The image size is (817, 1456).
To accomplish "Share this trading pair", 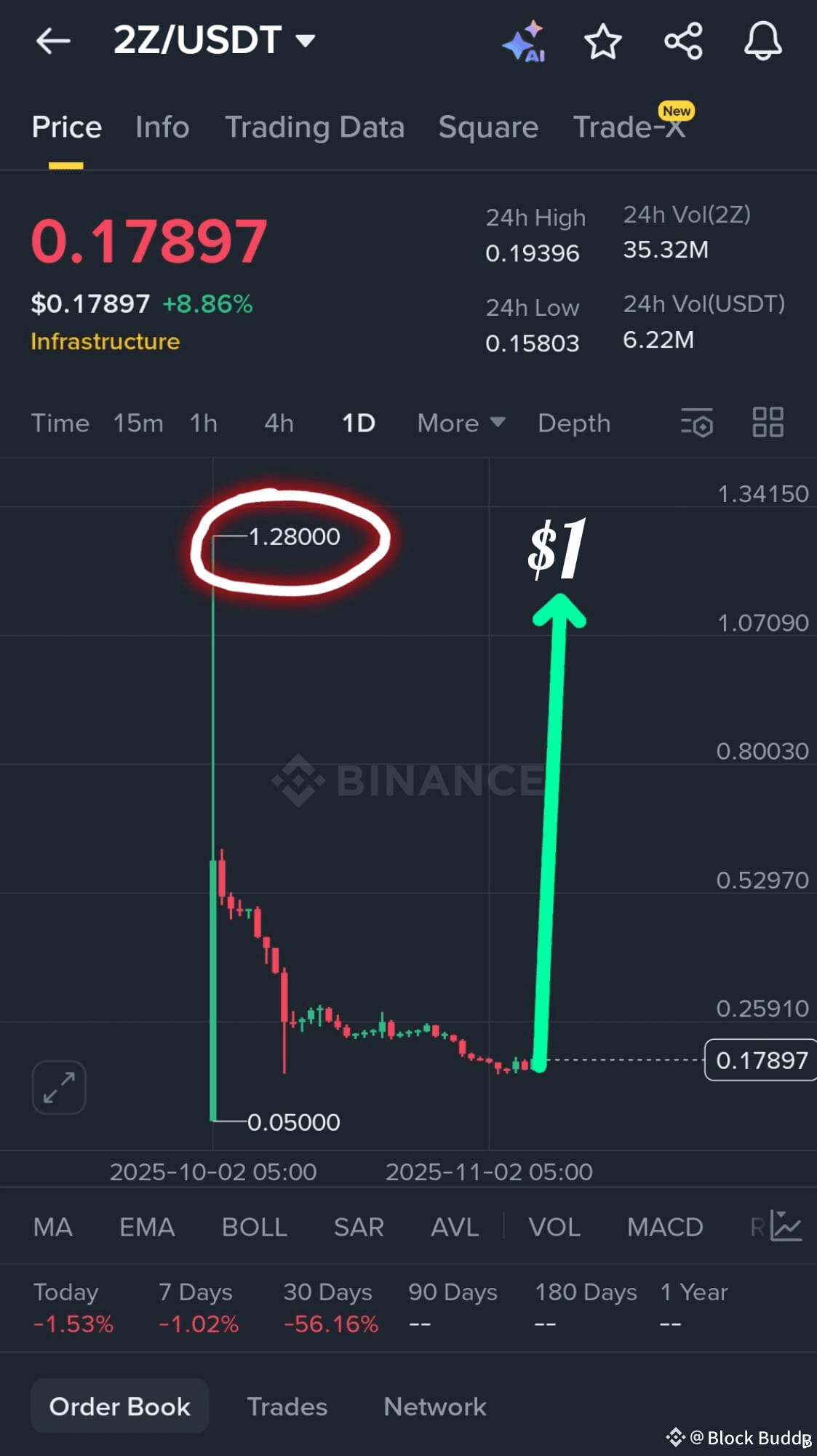I will point(683,41).
